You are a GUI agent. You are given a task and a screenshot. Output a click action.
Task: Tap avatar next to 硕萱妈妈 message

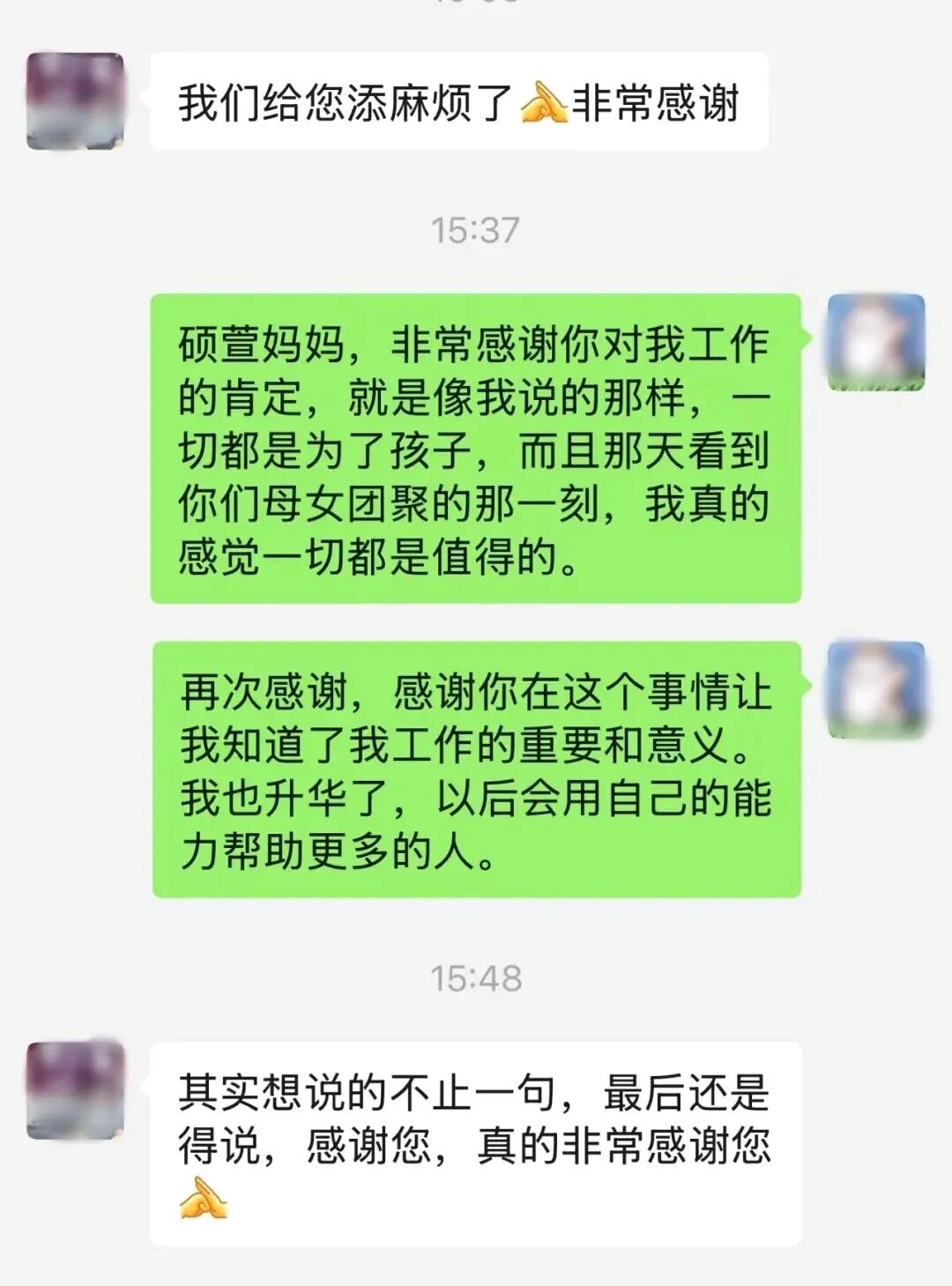[x=875, y=342]
